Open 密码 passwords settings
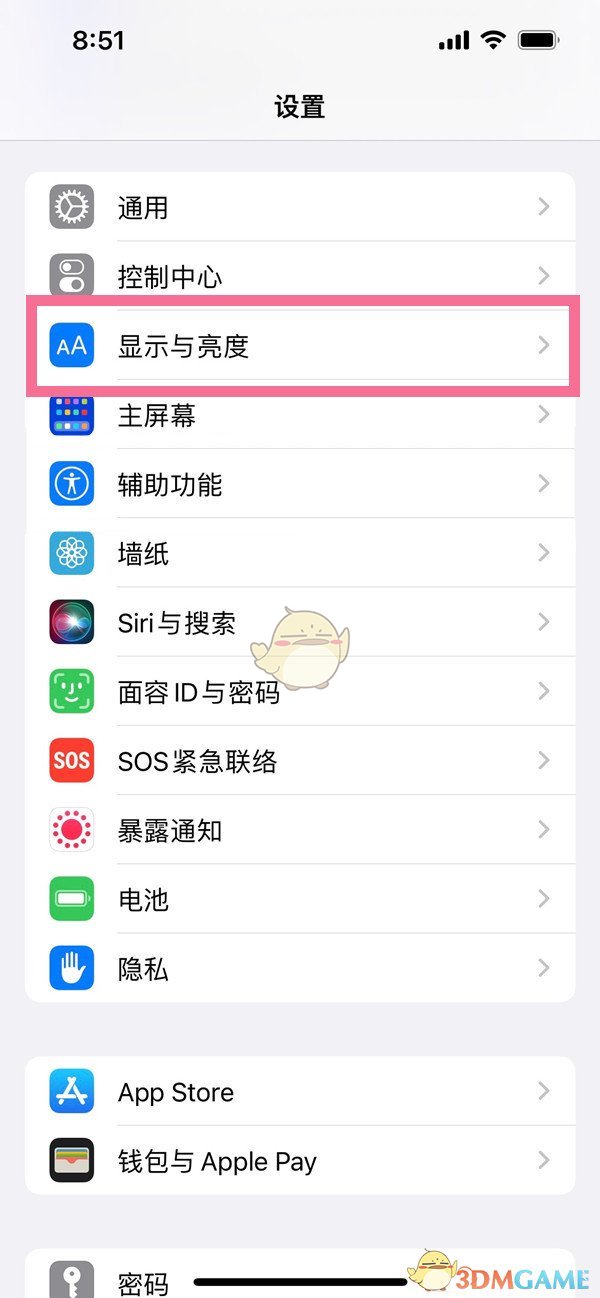Screen dimensions: 600x1298 click(x=145, y=1281)
